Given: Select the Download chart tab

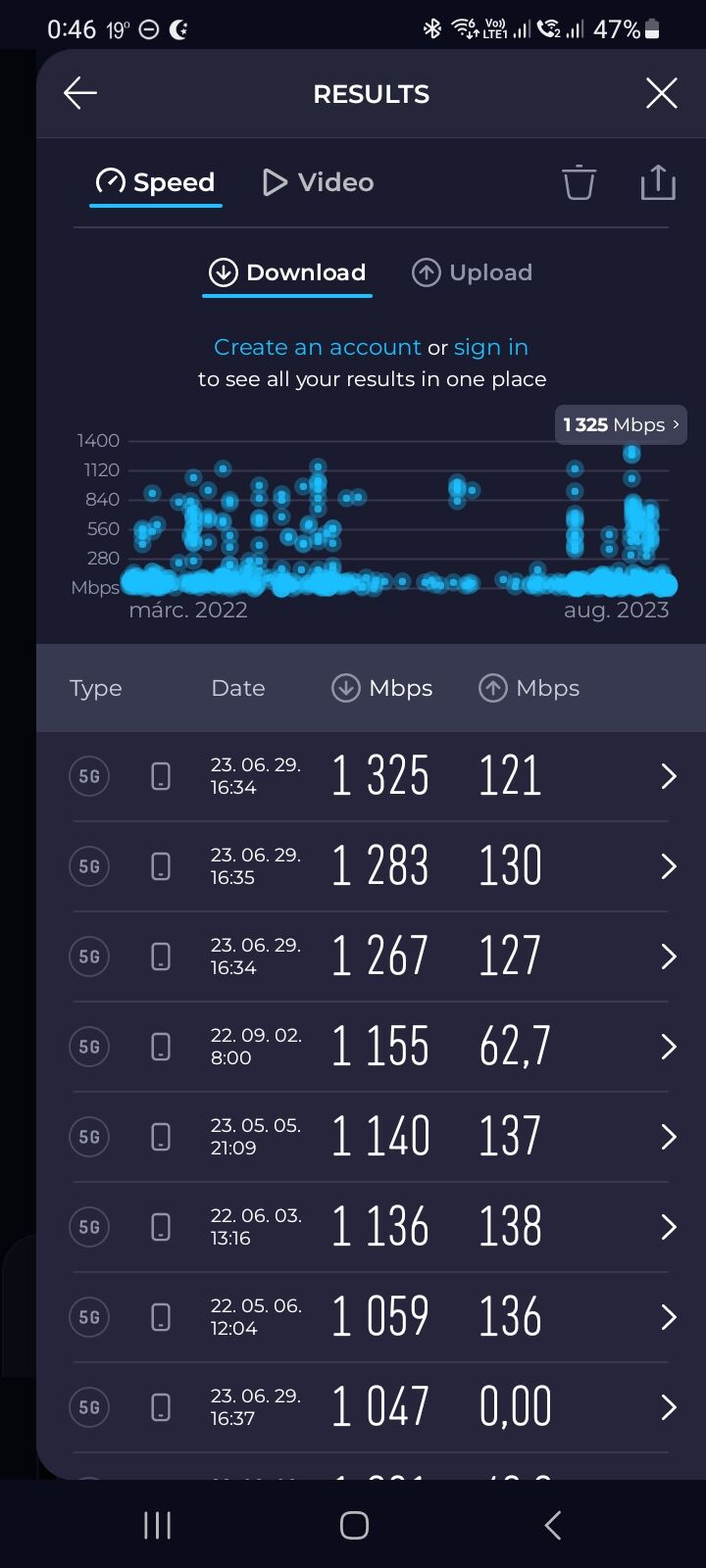Looking at the screenshot, I should (287, 272).
